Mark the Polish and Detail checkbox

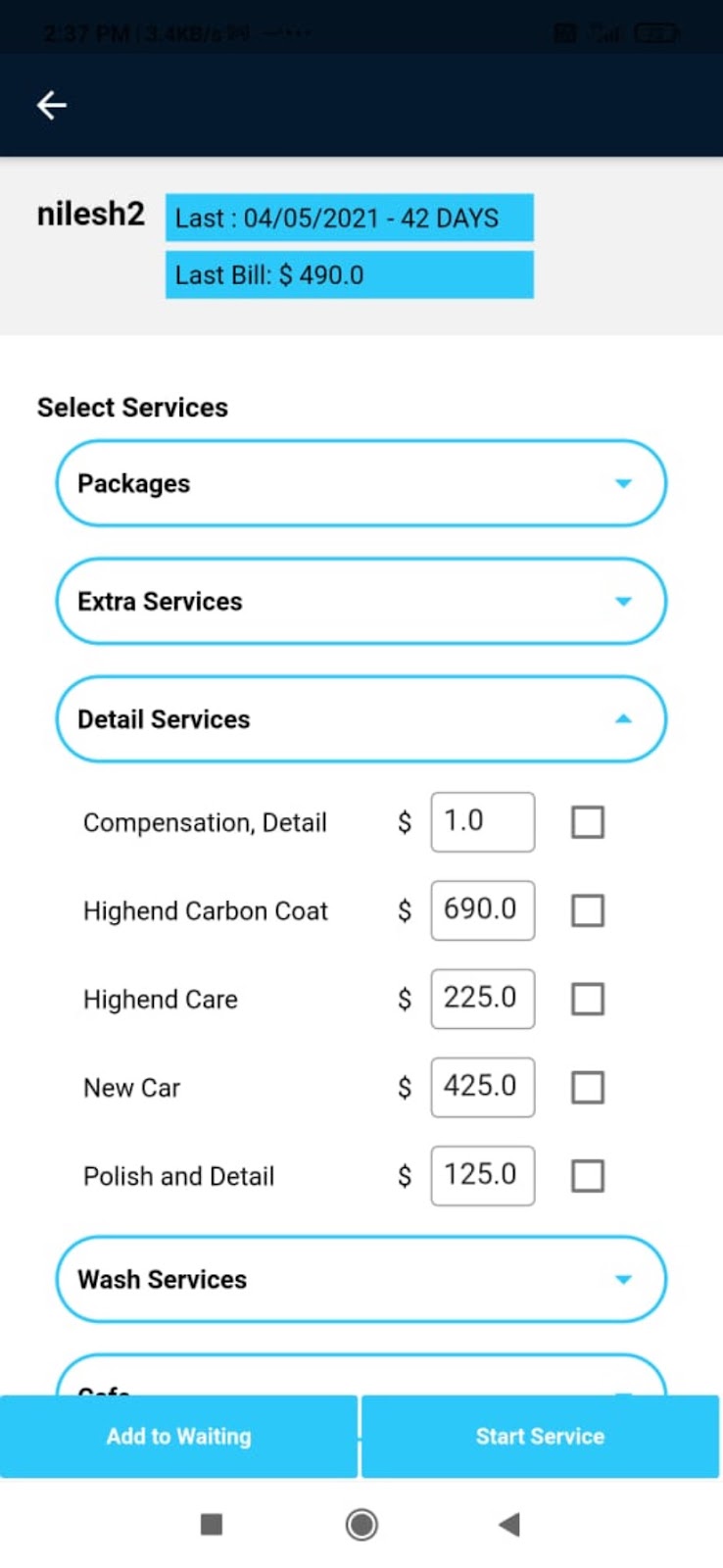(x=587, y=1175)
